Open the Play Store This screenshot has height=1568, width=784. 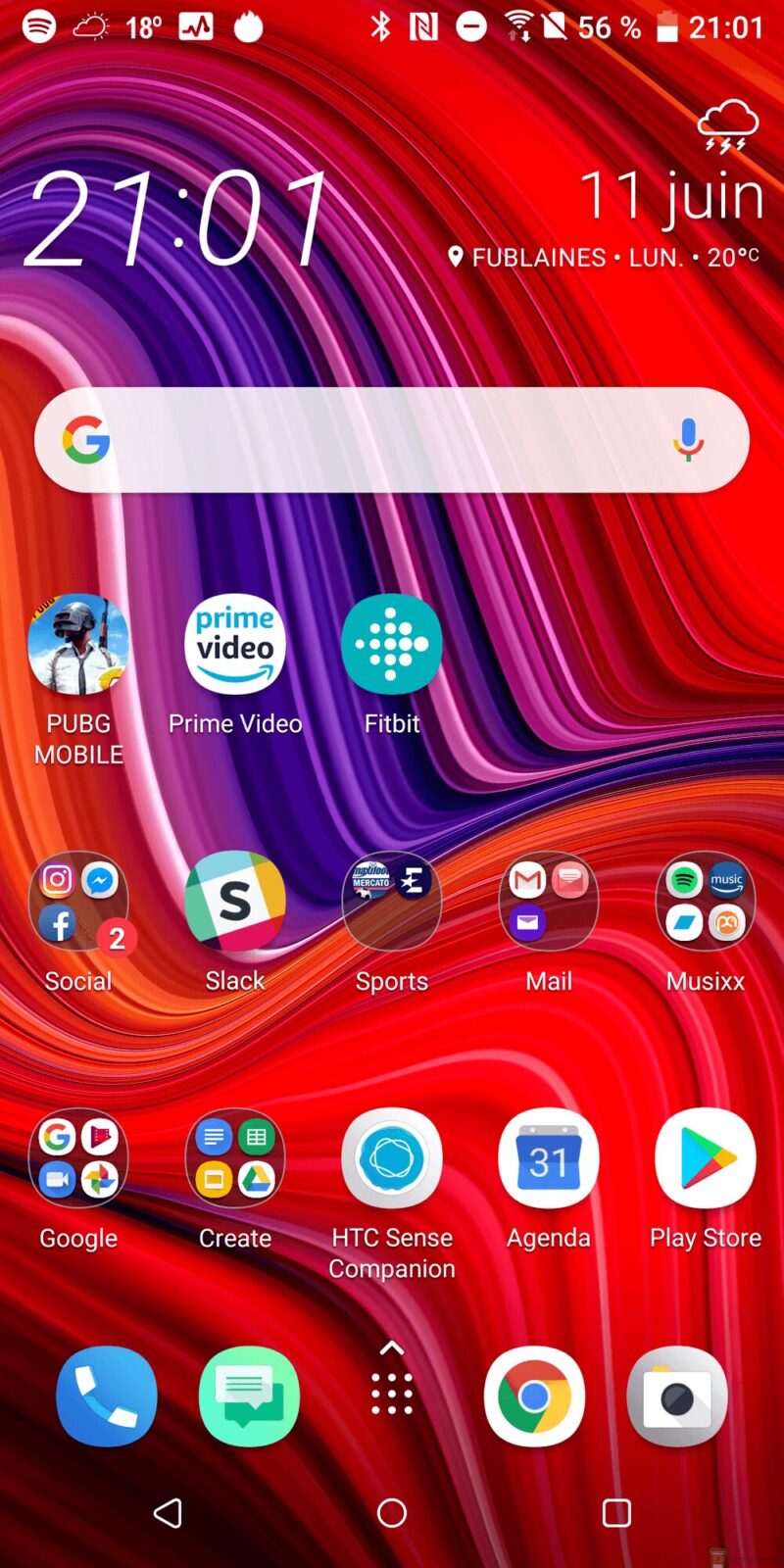coord(706,1158)
